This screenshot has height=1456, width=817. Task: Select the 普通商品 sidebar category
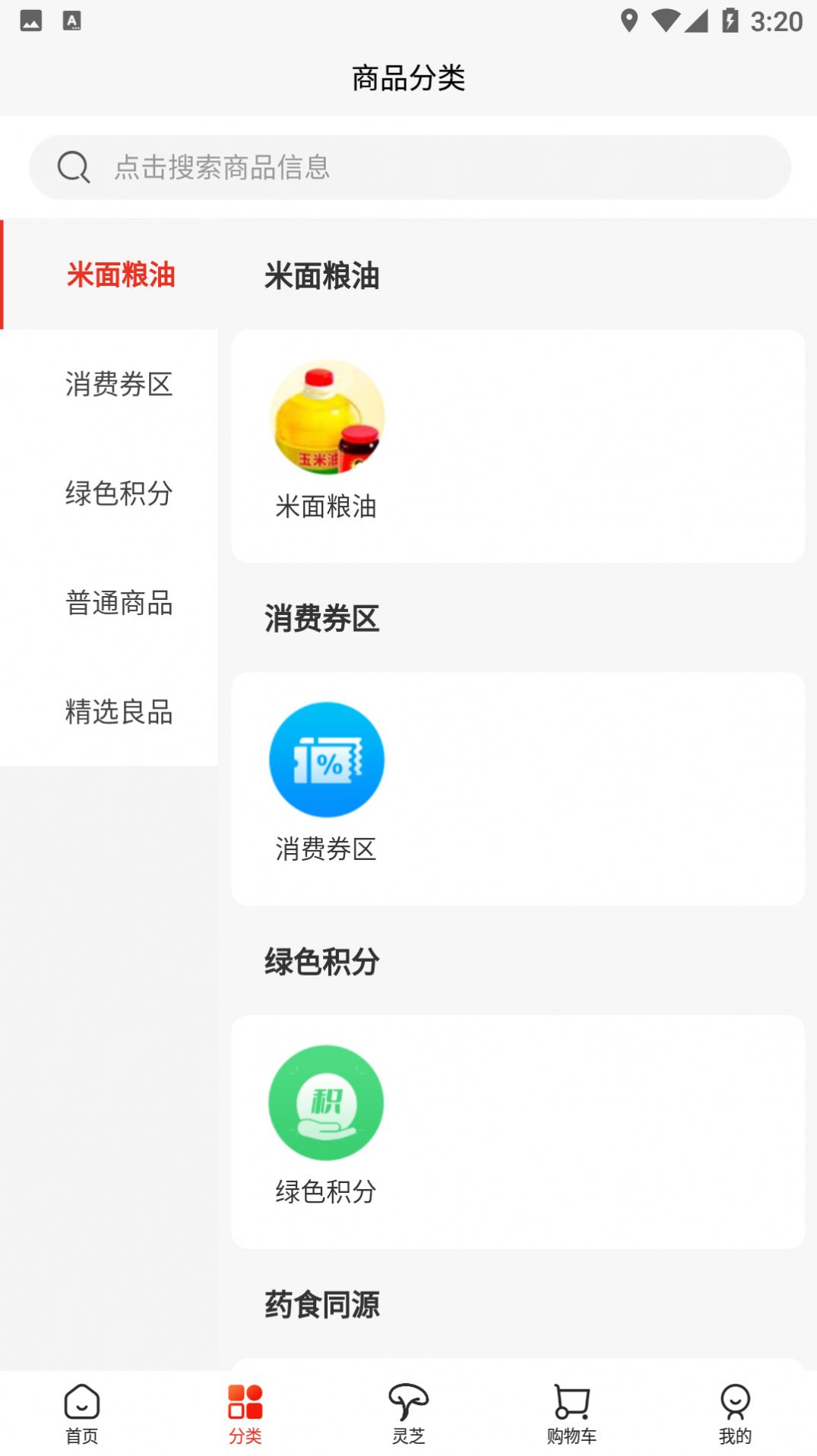click(119, 604)
